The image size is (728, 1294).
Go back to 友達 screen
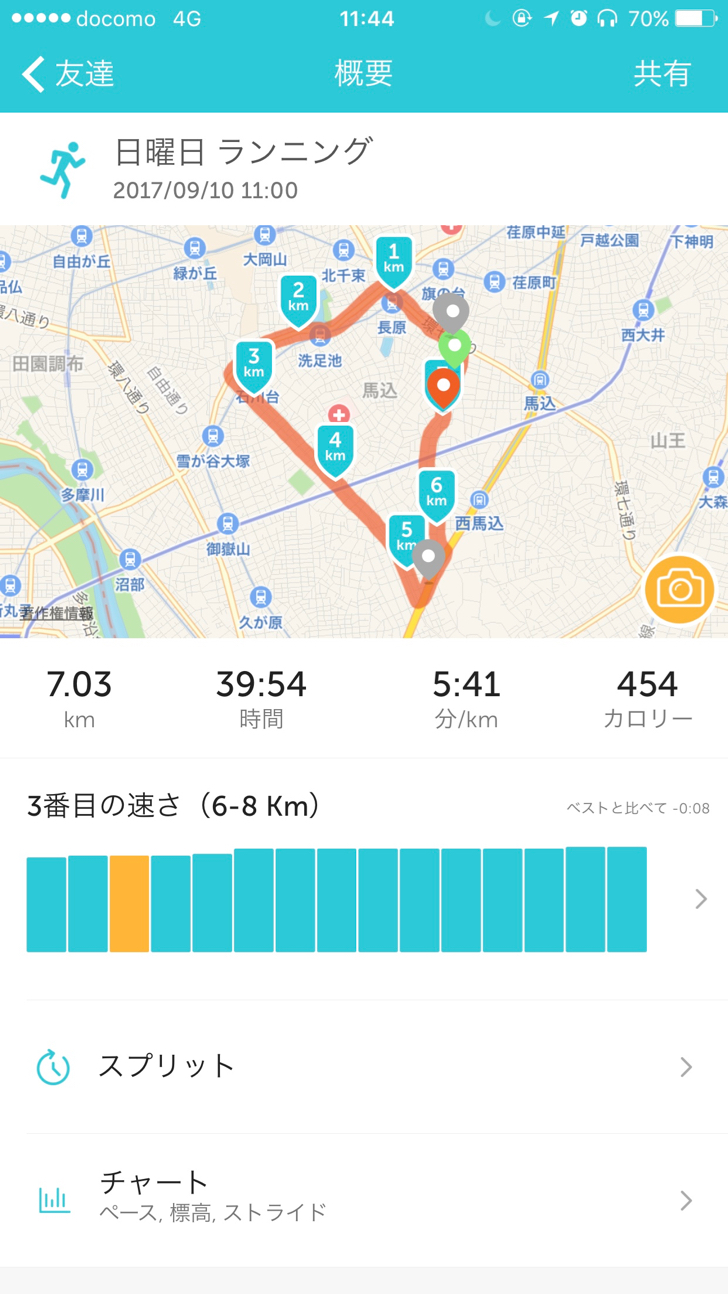pos(68,74)
